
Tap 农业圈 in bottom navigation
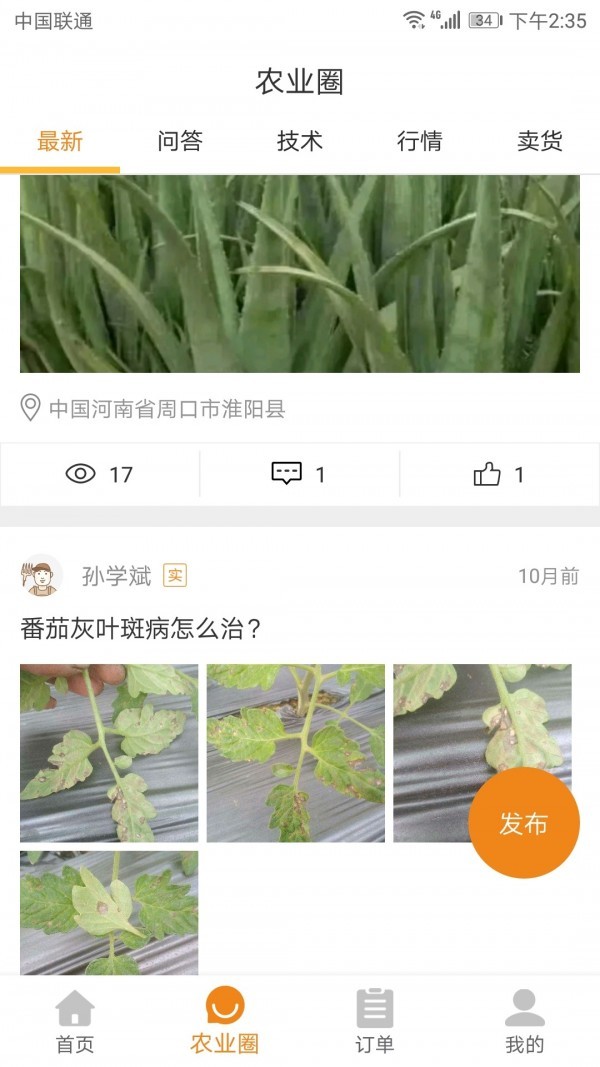click(224, 1021)
